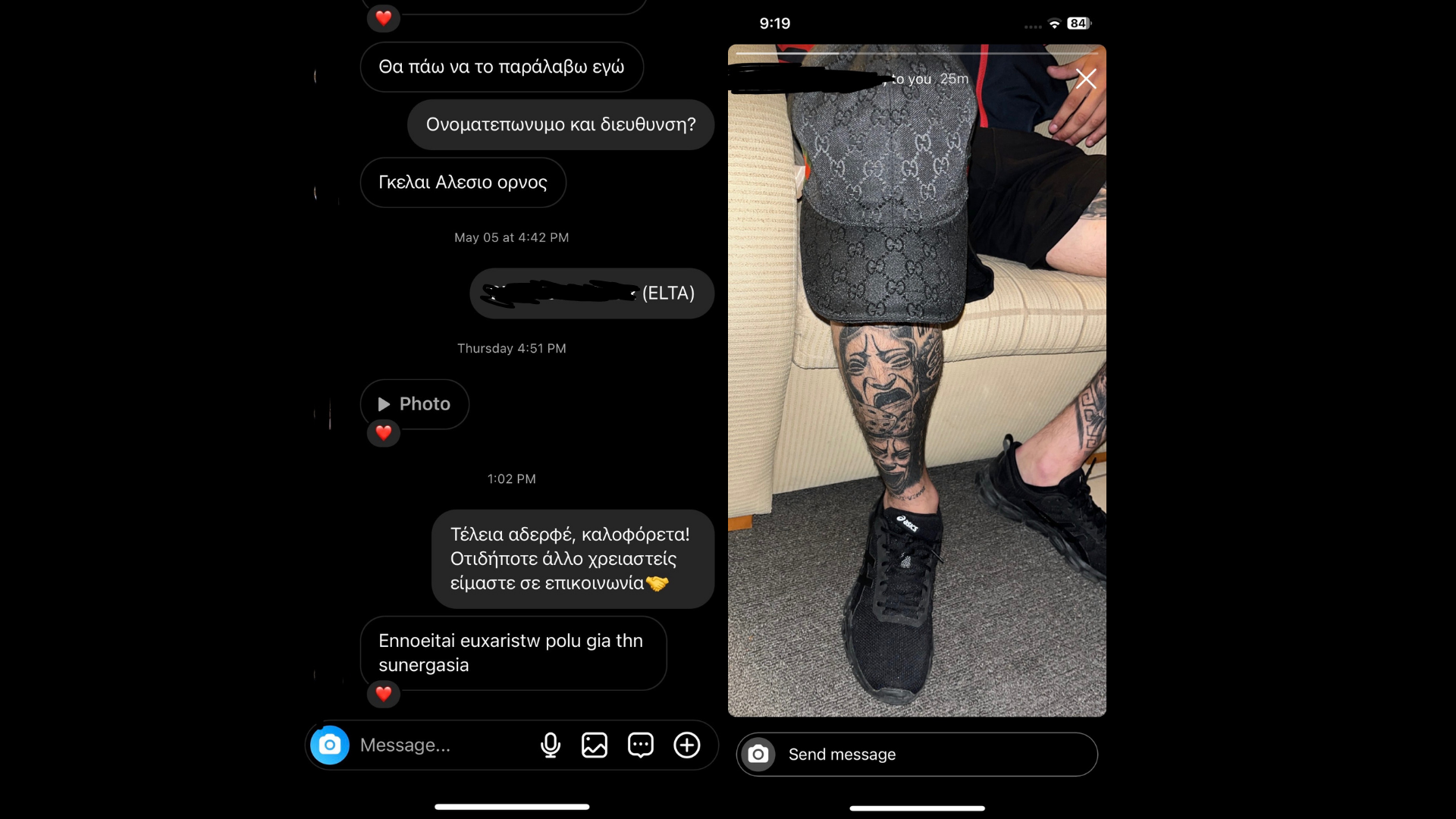Record a voice message with the microphone
The image size is (1456, 819).
point(551,745)
